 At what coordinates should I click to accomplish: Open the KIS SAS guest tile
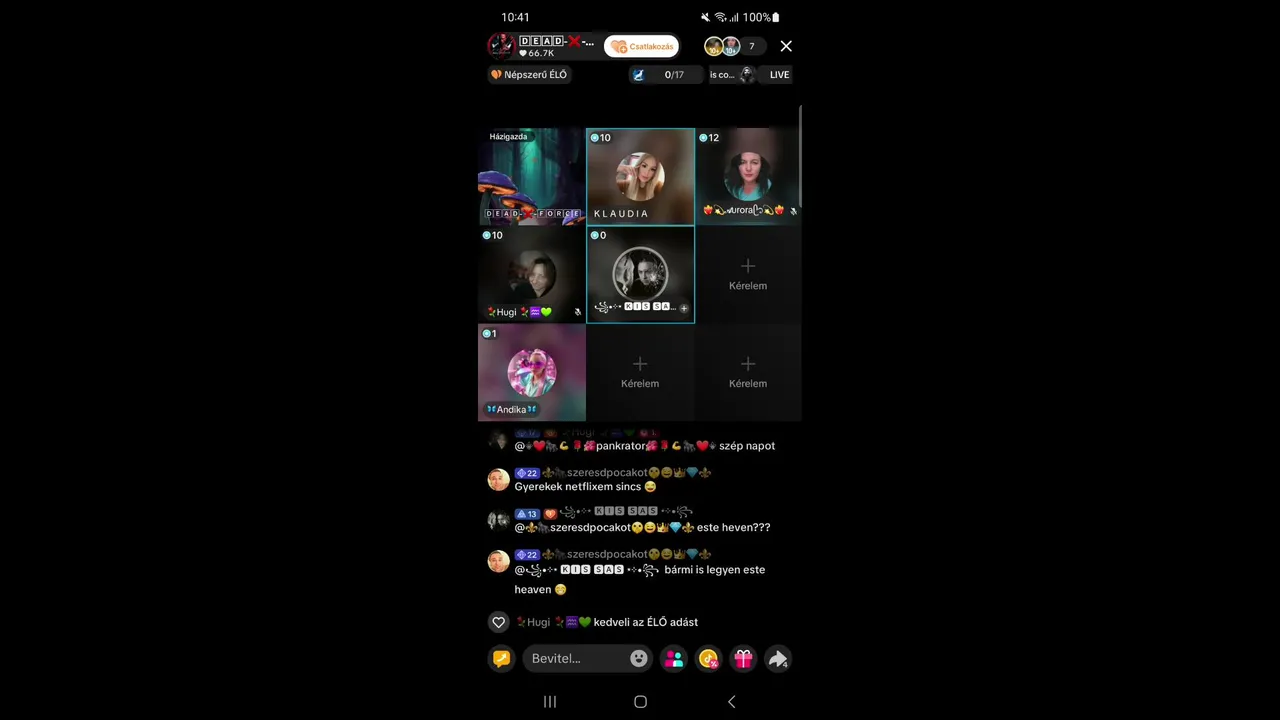pos(640,274)
